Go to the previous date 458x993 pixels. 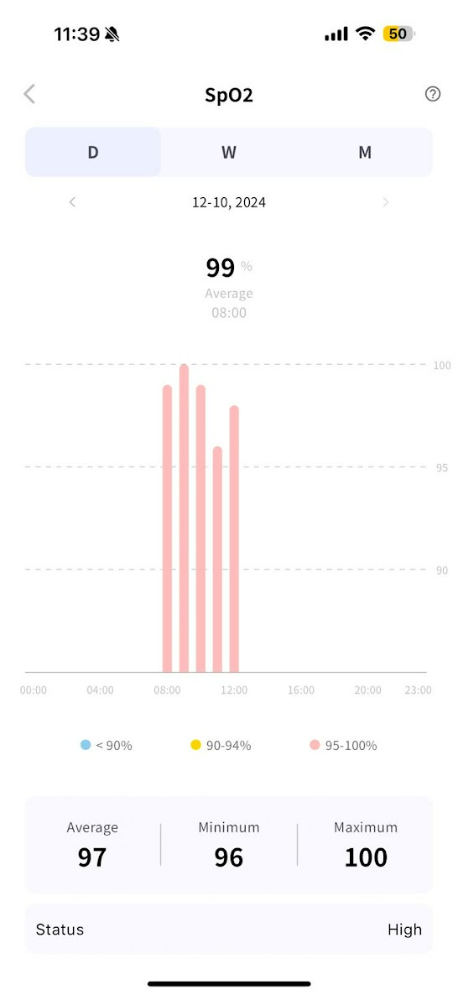pos(72,202)
